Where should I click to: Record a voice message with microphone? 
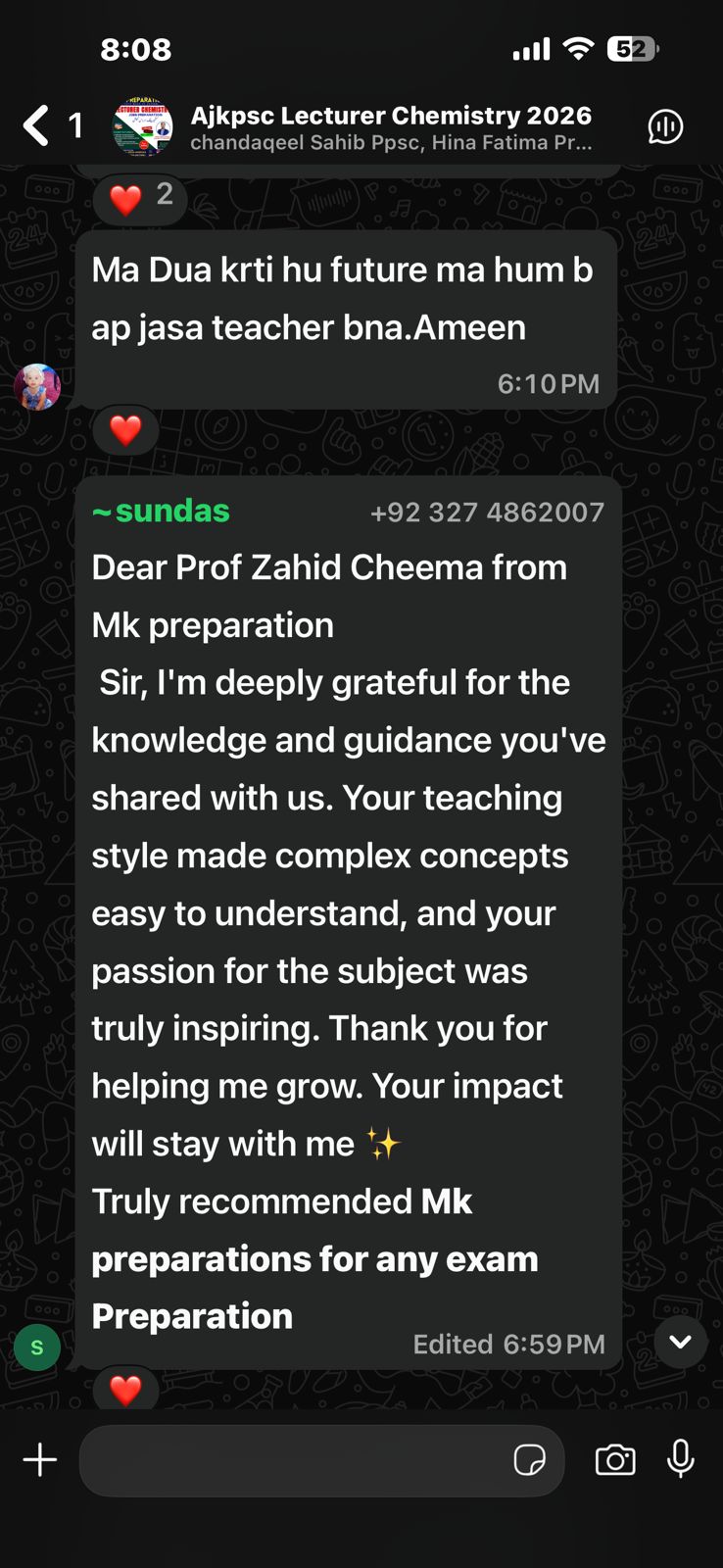(x=681, y=1459)
